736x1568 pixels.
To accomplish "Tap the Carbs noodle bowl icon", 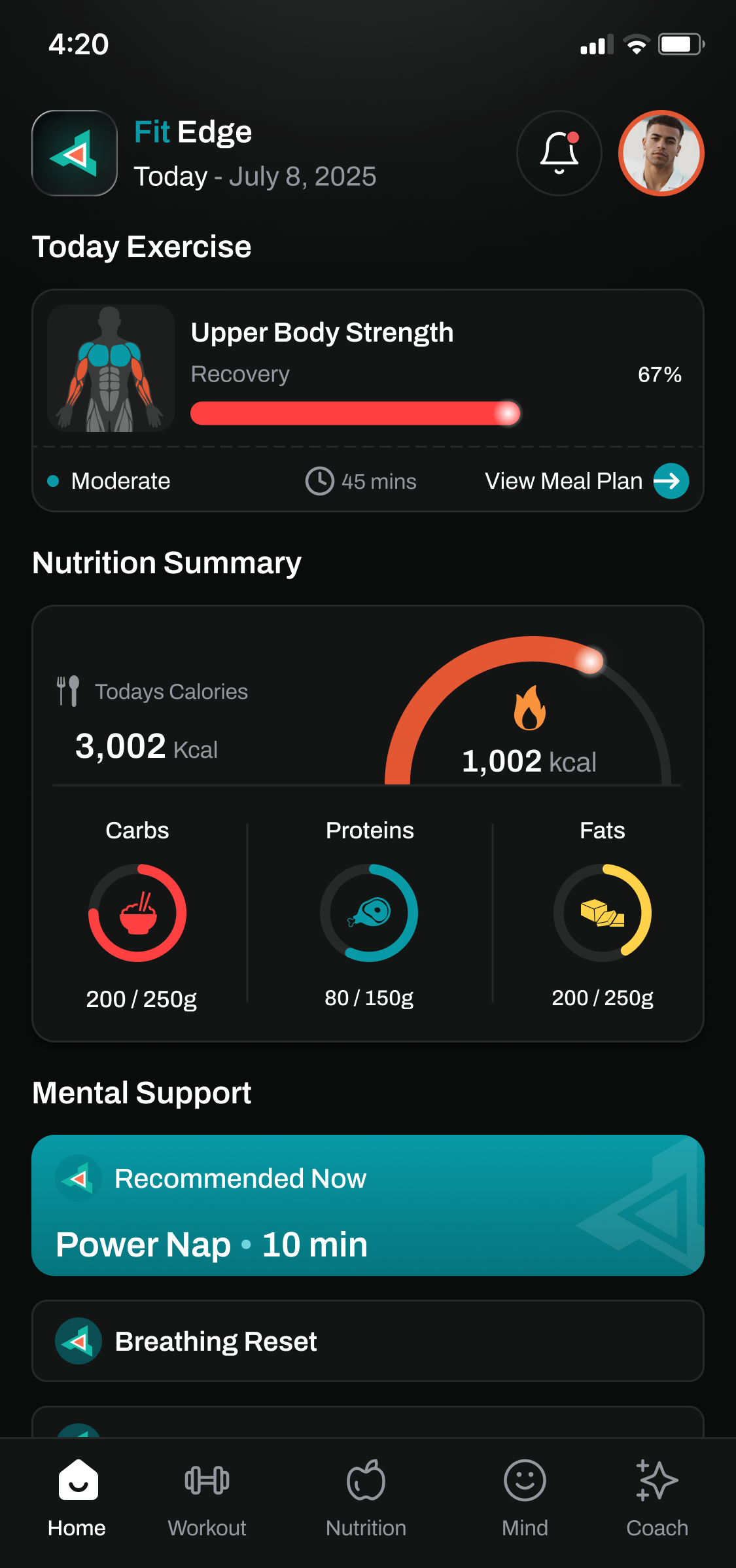I will pos(137,914).
